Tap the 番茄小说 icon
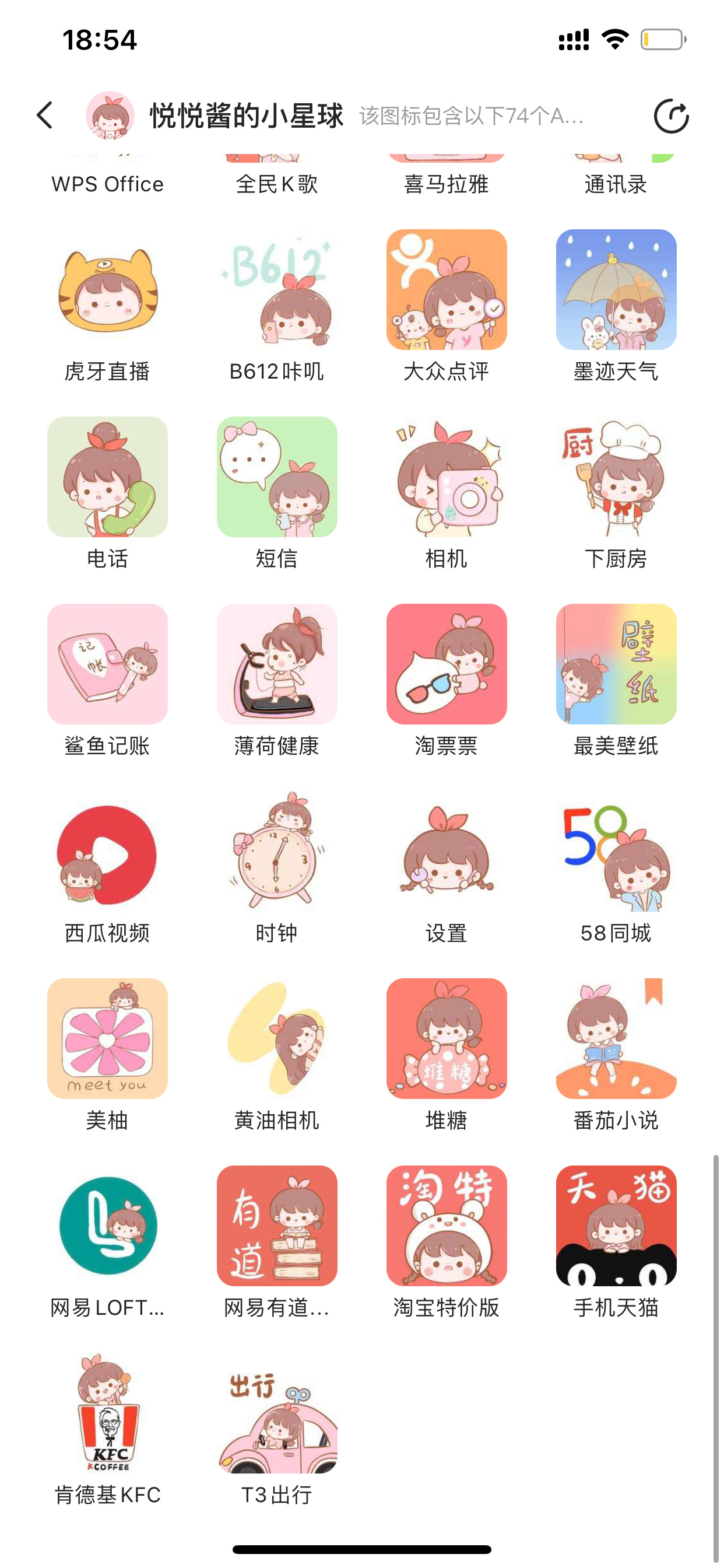 616,1038
